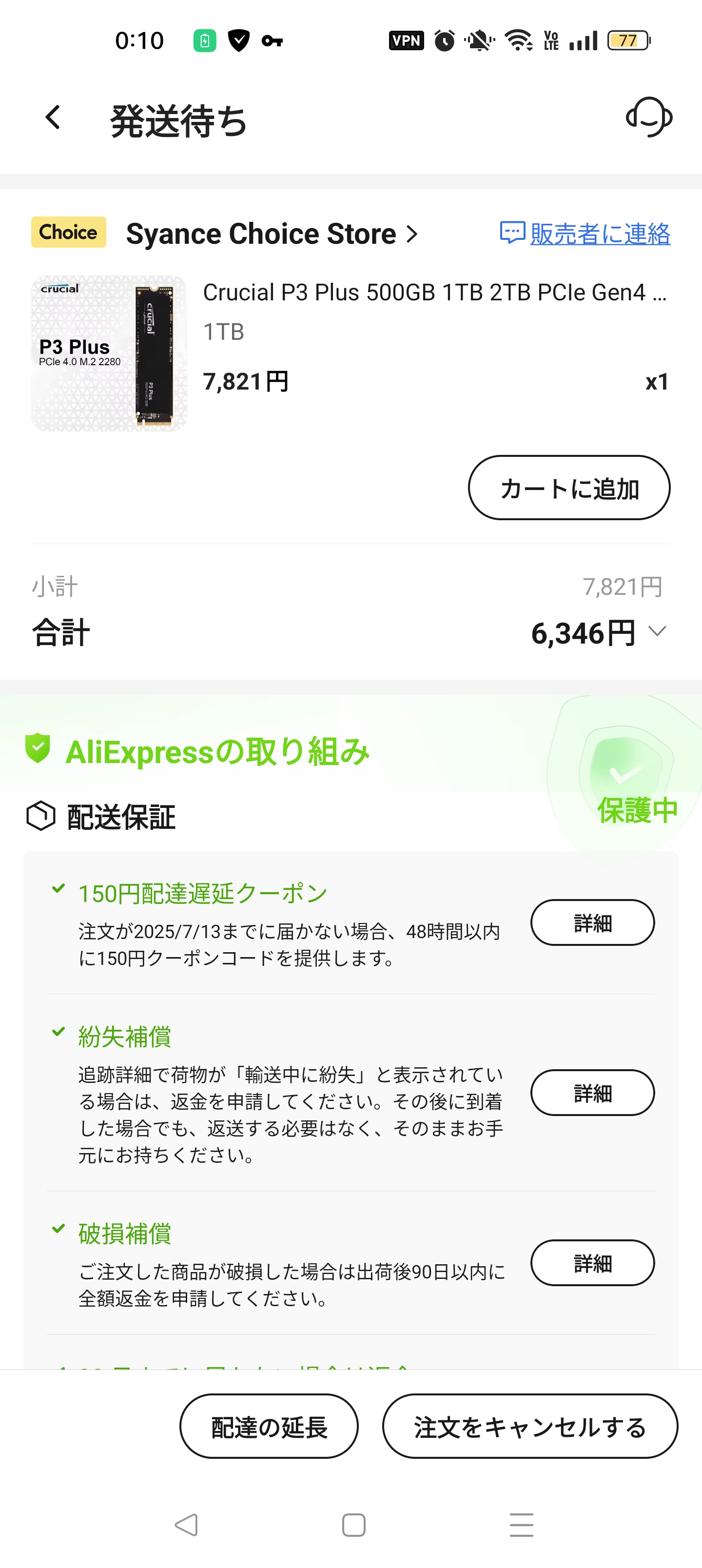Request 配達の延長
This screenshot has height=1568, width=702.
point(269,1426)
